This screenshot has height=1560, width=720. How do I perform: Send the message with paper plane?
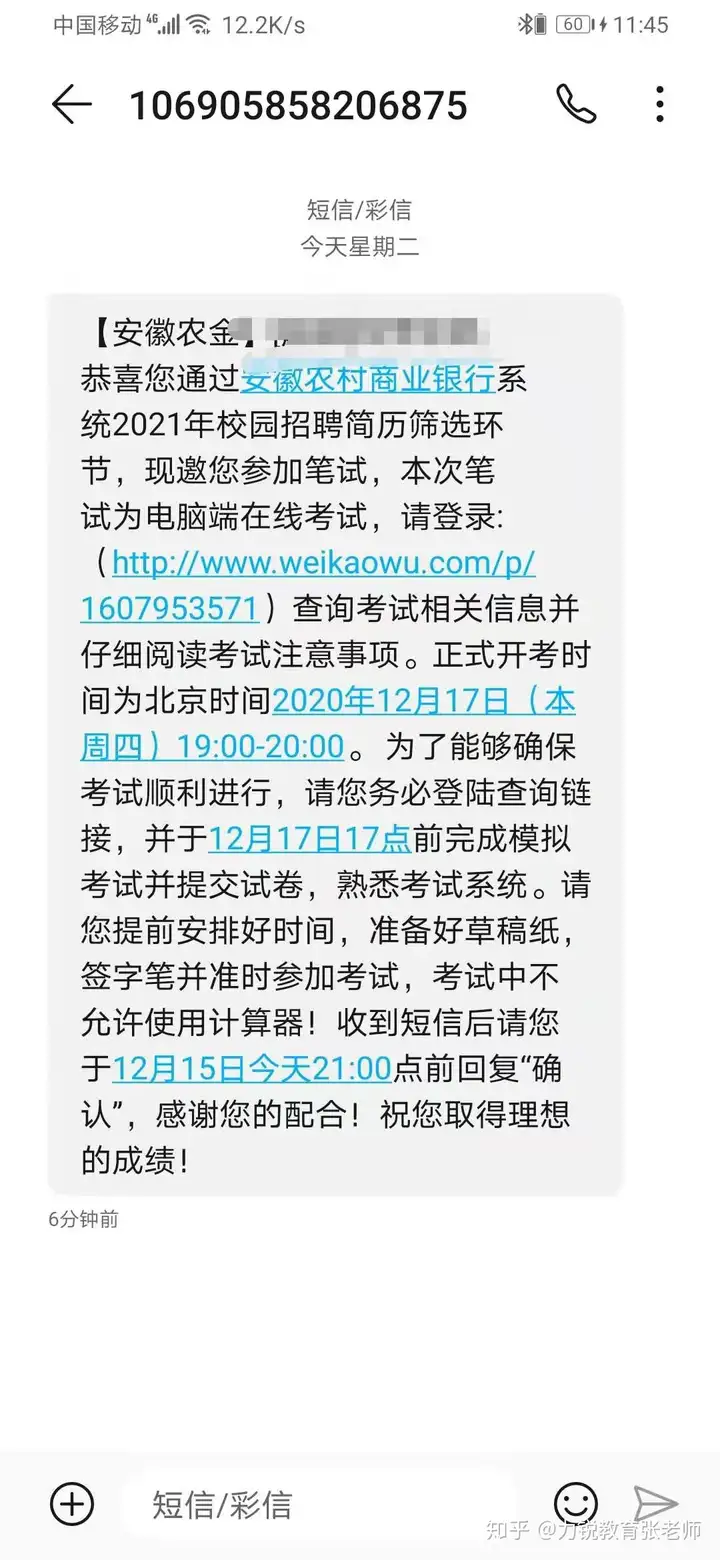click(656, 1504)
